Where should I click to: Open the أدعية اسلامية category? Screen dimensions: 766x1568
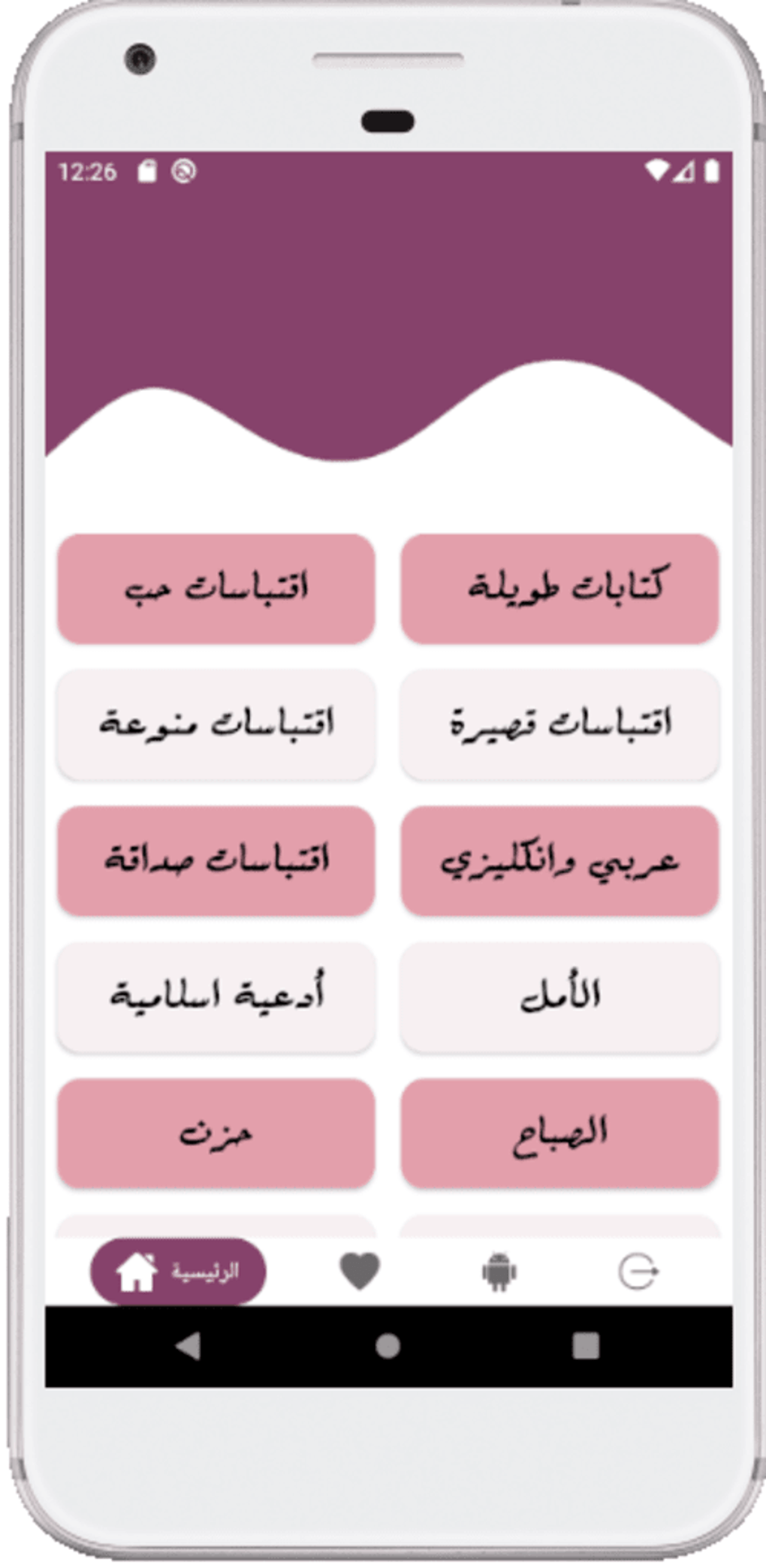coord(216,997)
